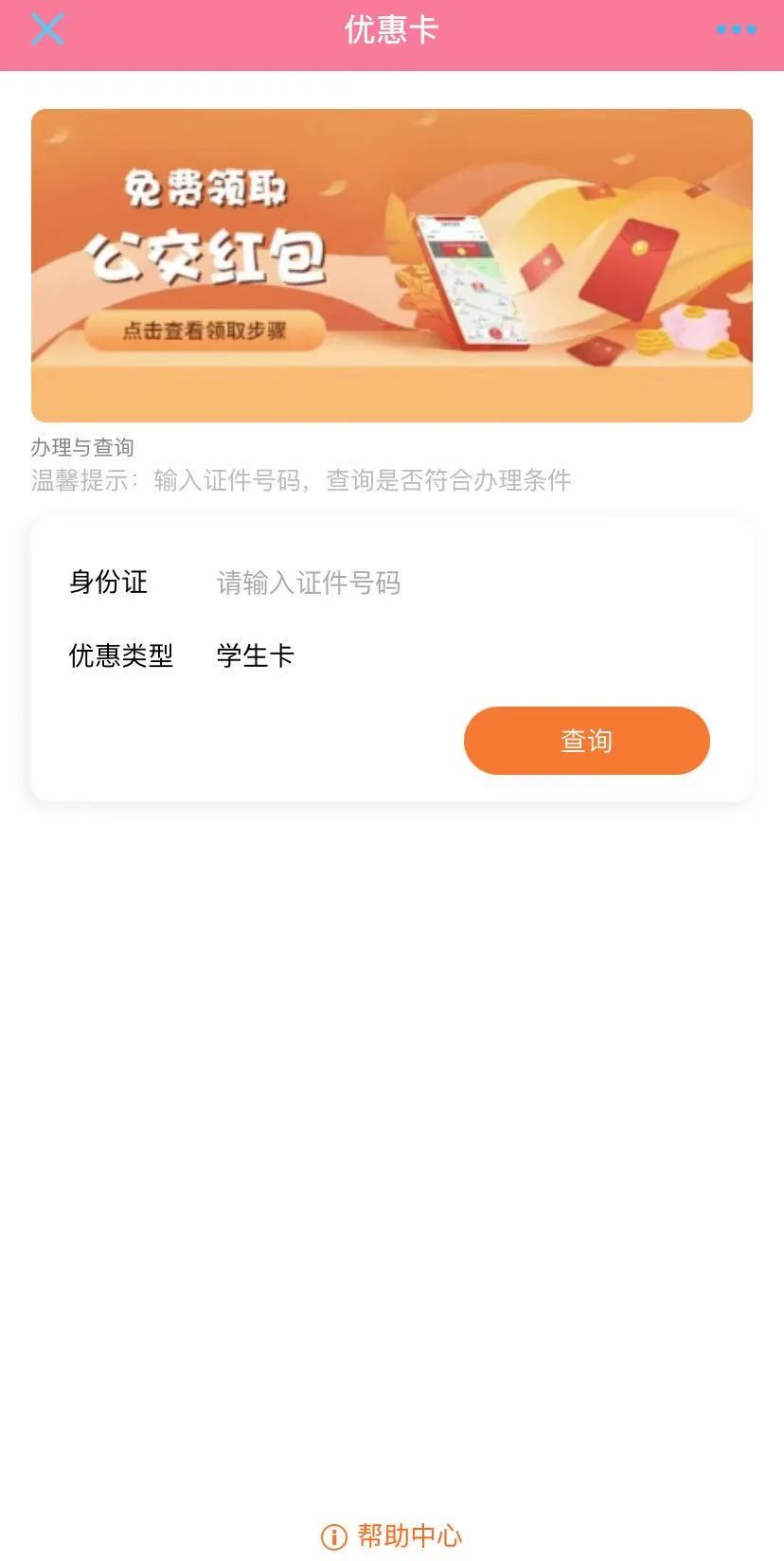
Task: Open the 优惠类型 selector showing 学生卡
Action: click(x=256, y=655)
